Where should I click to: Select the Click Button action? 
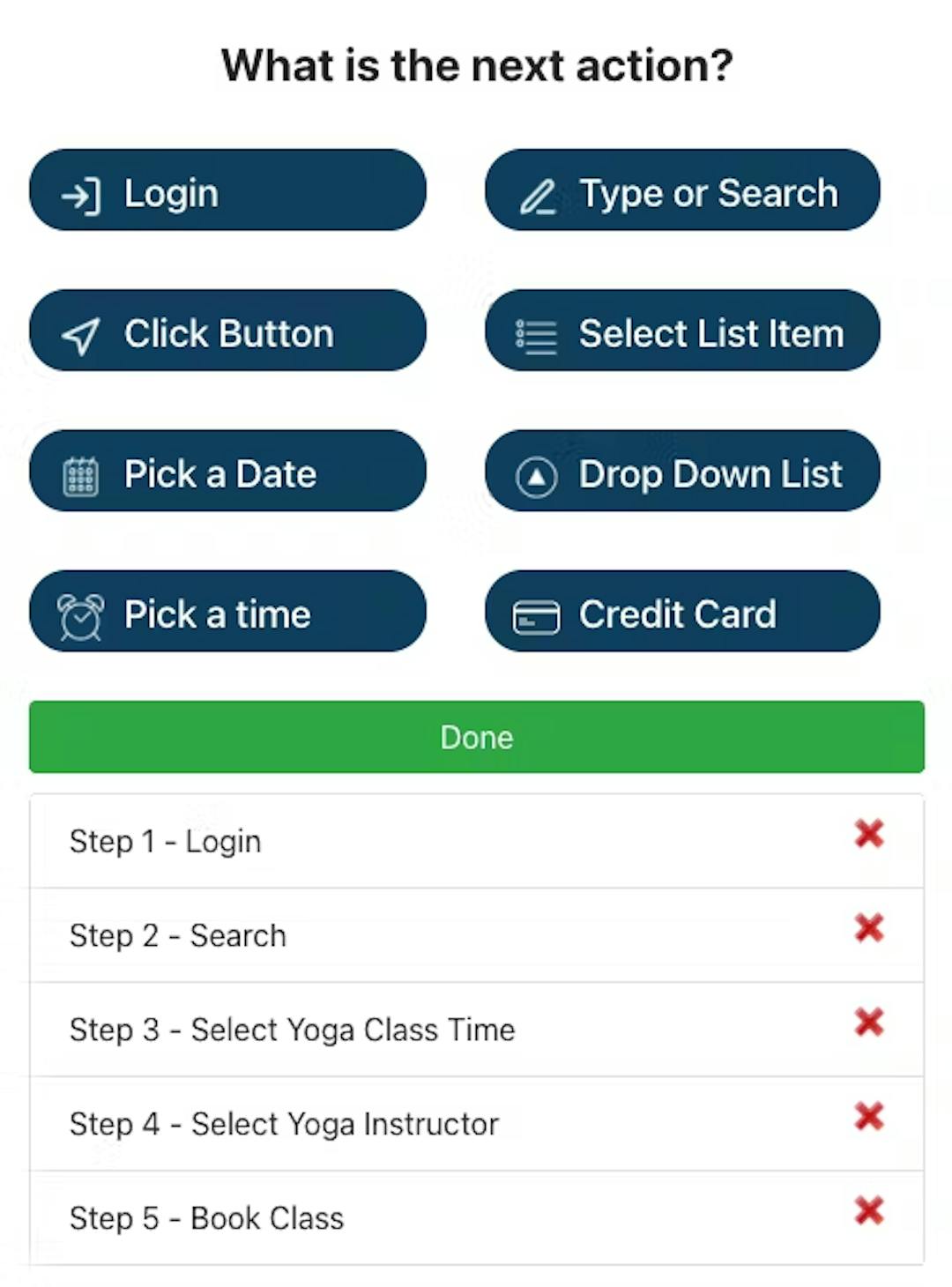[x=227, y=331]
